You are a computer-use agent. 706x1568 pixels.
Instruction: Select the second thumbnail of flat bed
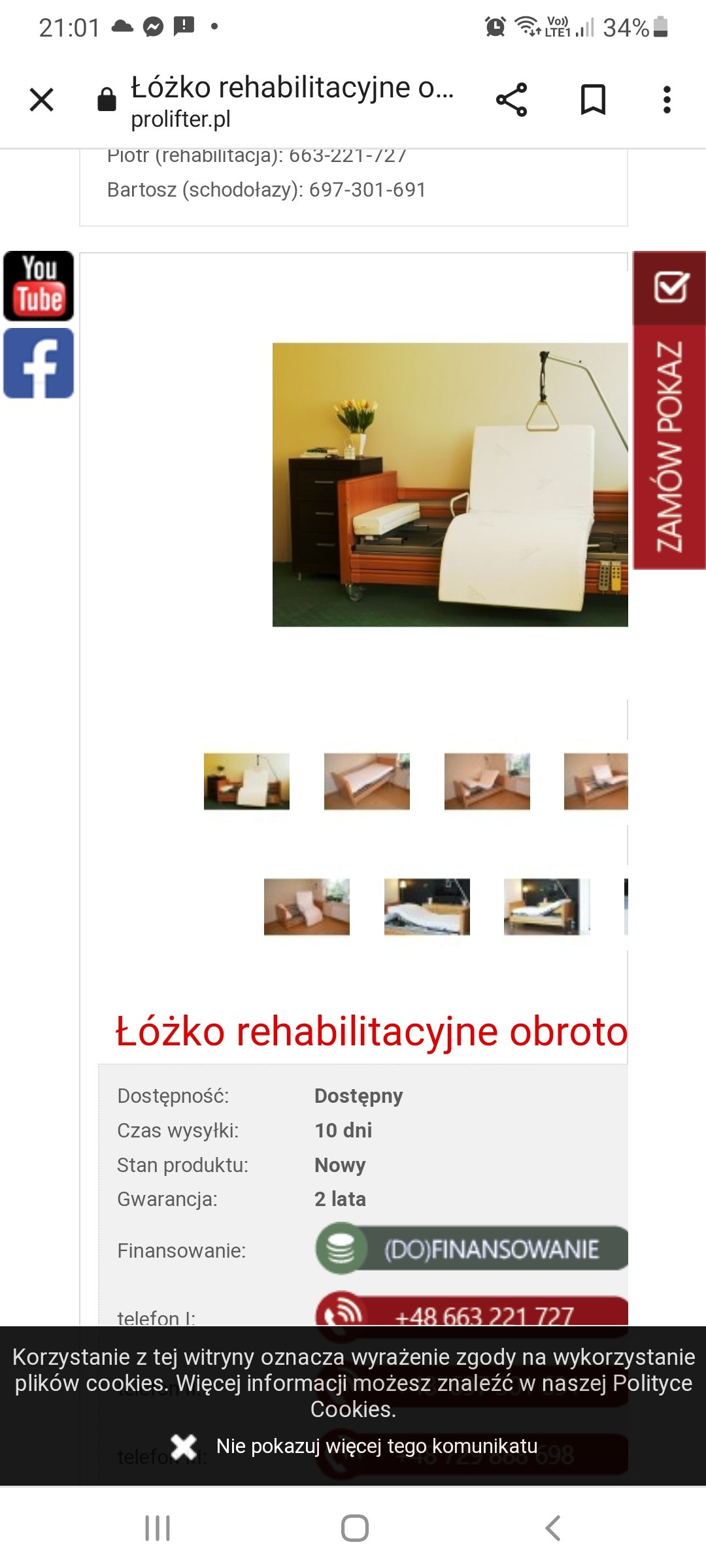[367, 781]
